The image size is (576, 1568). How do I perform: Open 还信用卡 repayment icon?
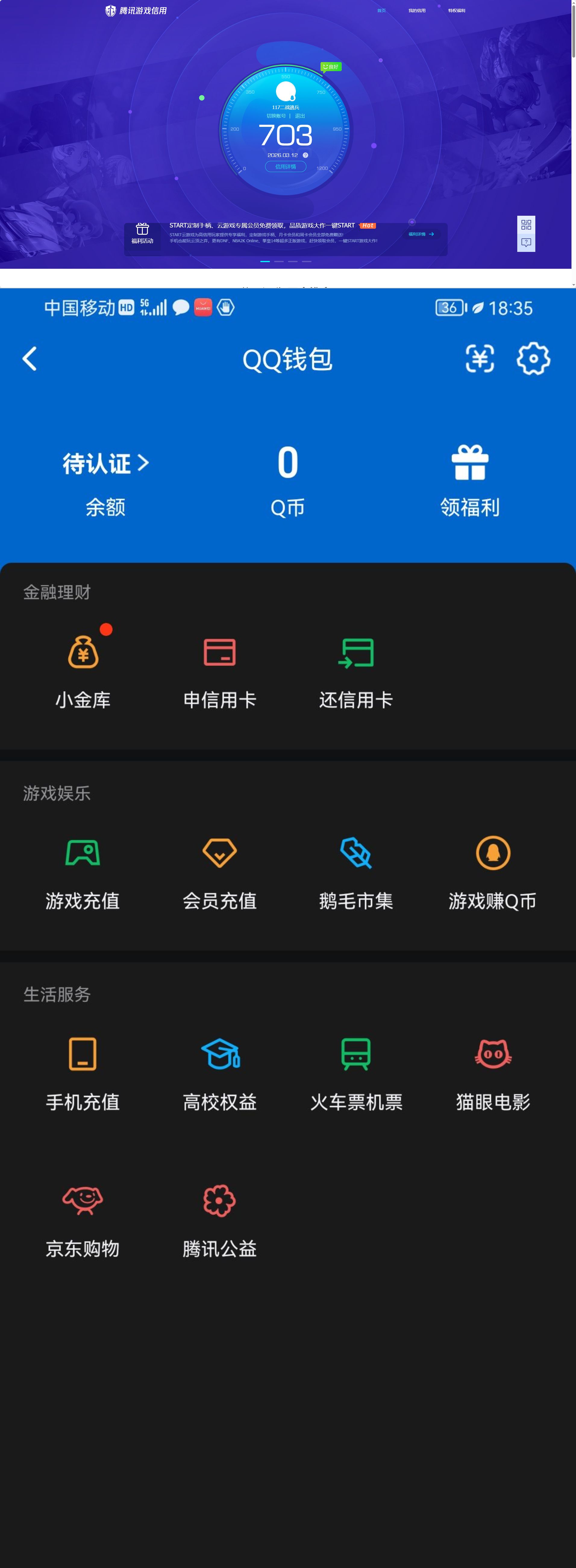(356, 651)
